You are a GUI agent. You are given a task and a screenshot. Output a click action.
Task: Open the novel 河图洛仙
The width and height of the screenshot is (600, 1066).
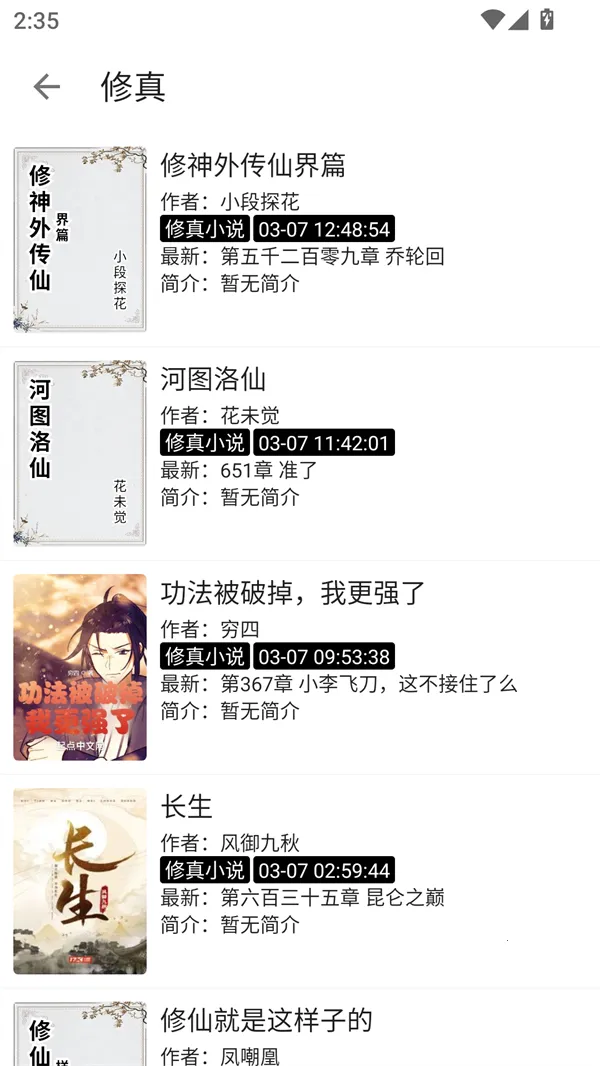[213, 379]
